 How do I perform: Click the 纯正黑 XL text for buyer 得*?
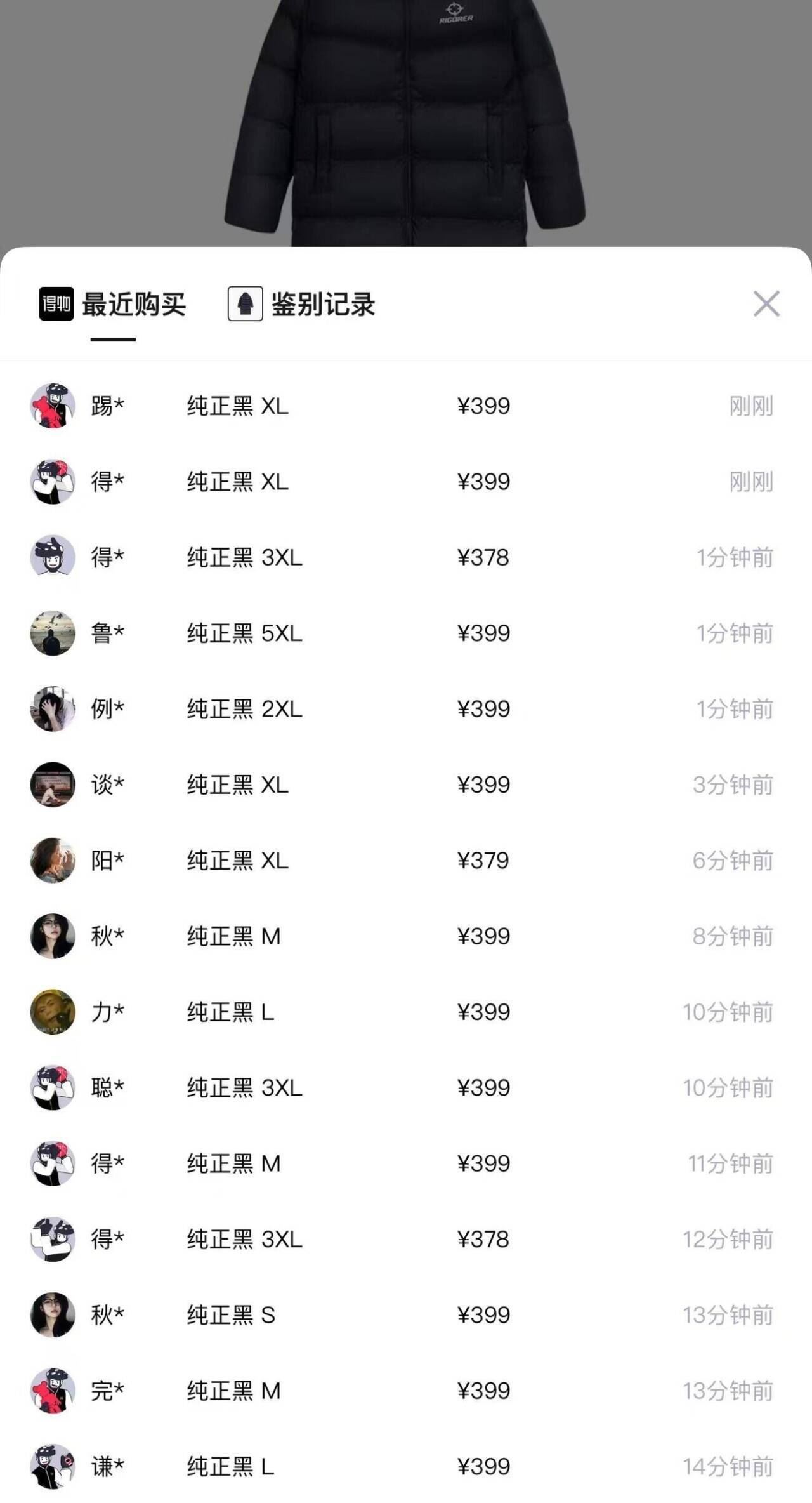(236, 482)
